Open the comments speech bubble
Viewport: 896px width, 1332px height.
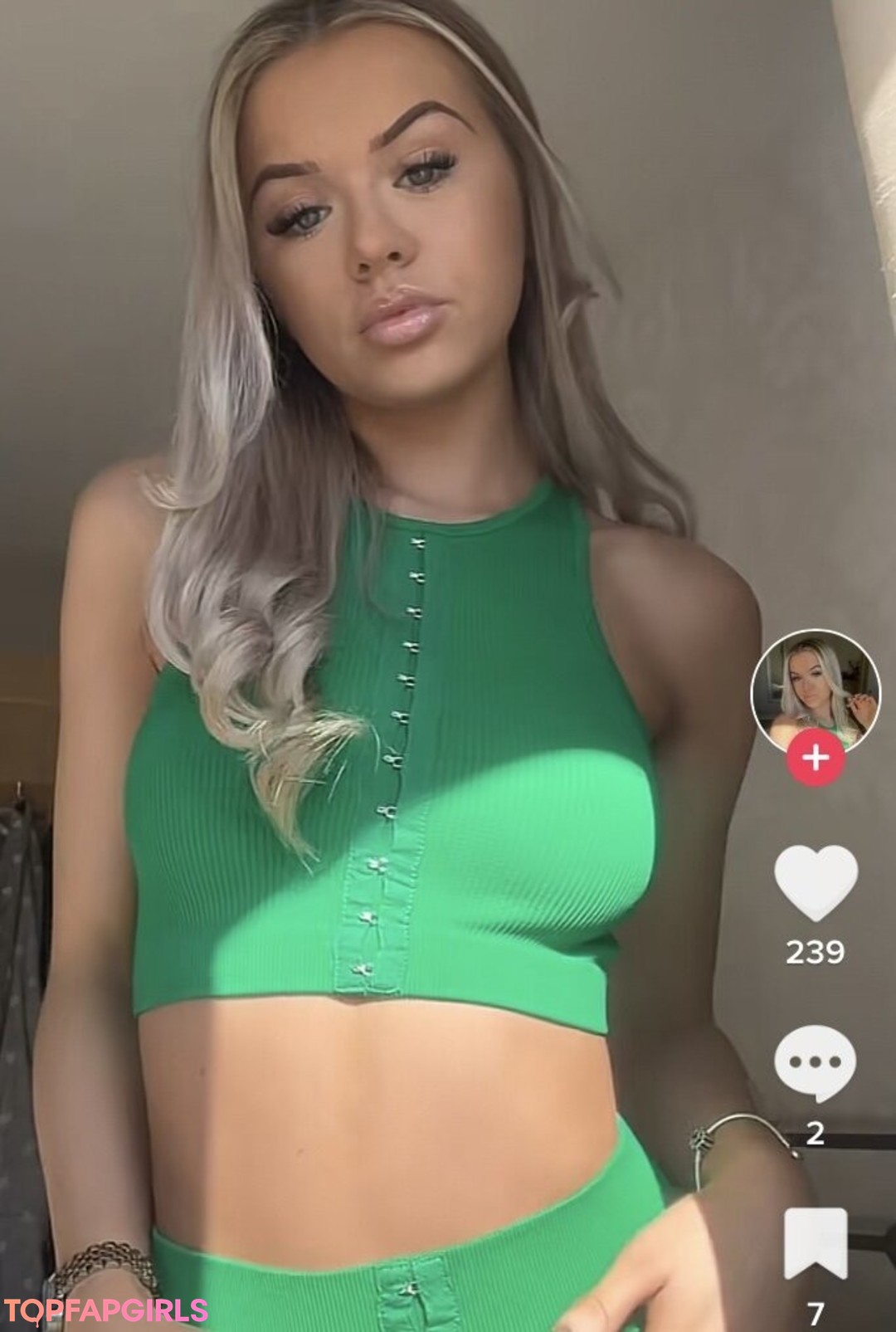[815, 1062]
